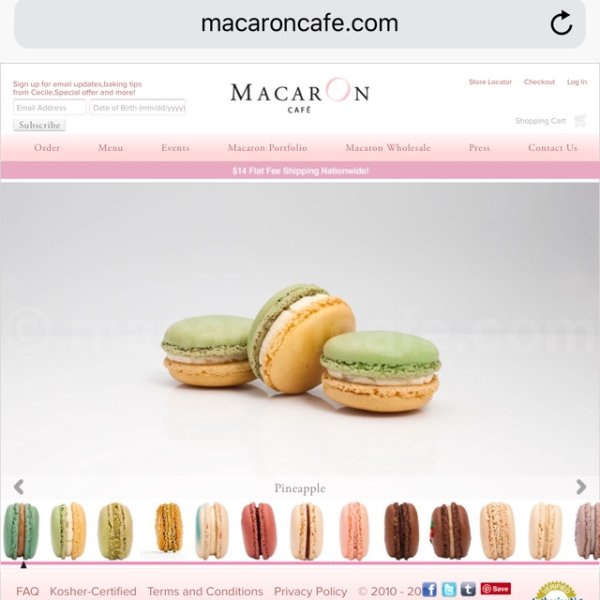Go to Checkout

[539, 82]
